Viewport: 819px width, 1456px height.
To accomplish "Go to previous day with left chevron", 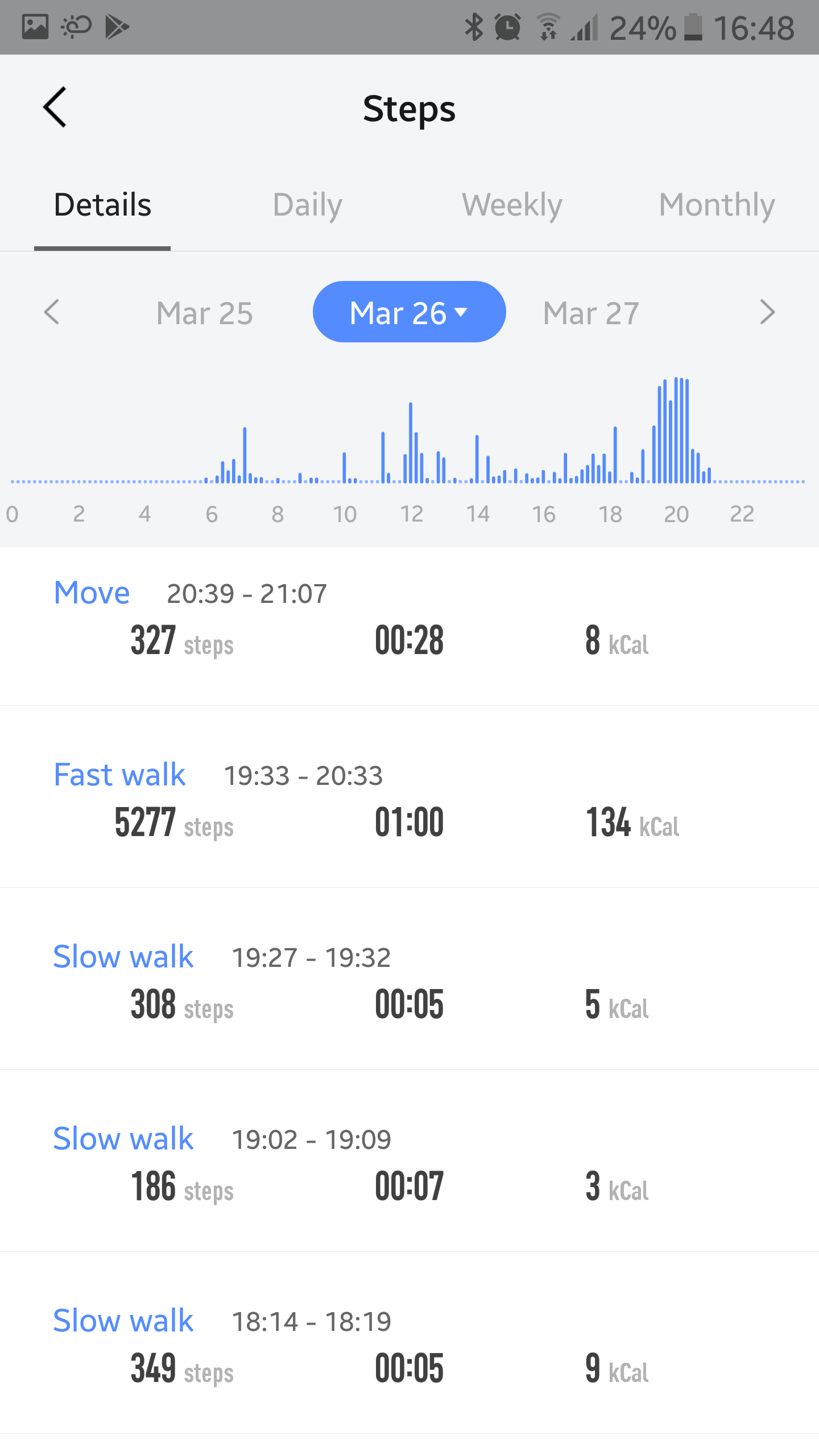I will (52, 312).
